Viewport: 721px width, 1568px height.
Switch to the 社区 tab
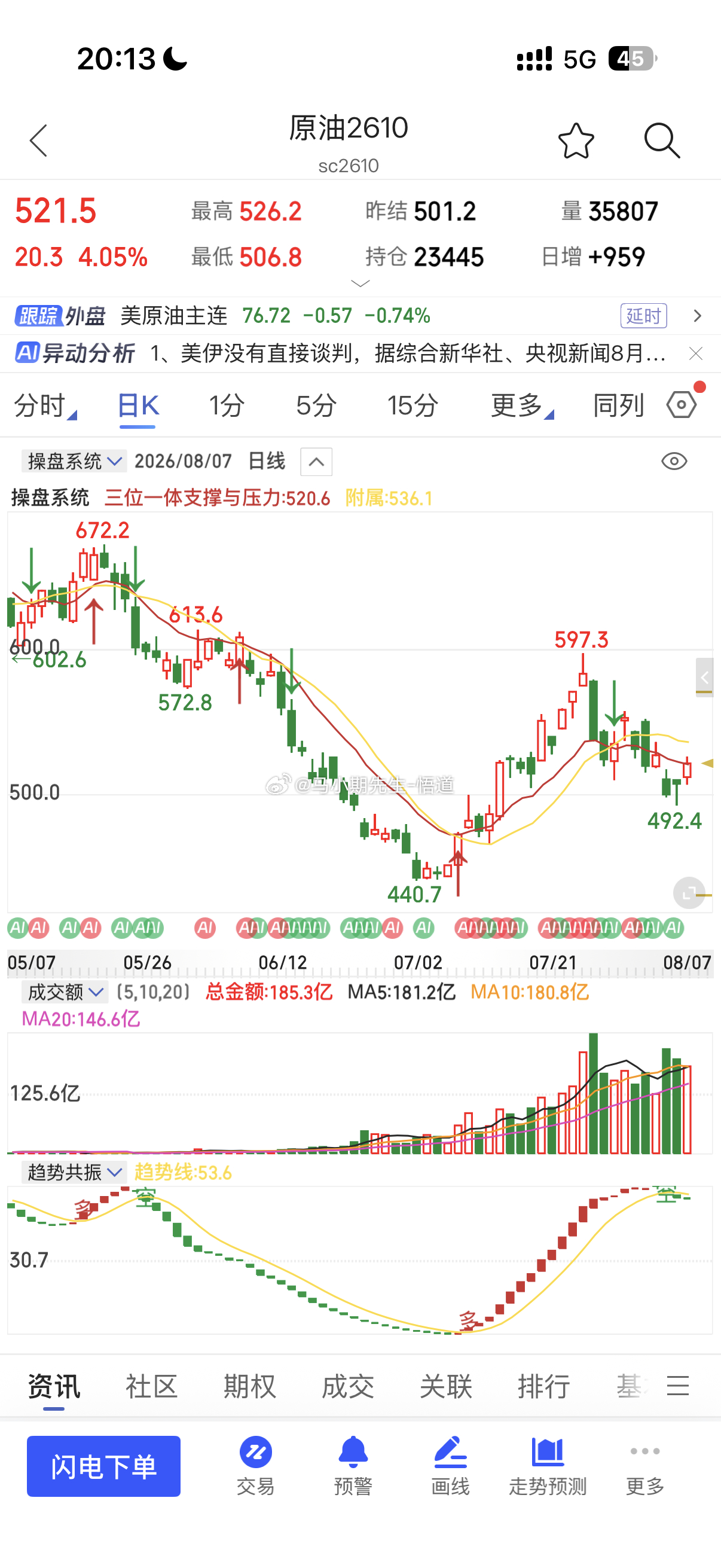(x=151, y=1386)
